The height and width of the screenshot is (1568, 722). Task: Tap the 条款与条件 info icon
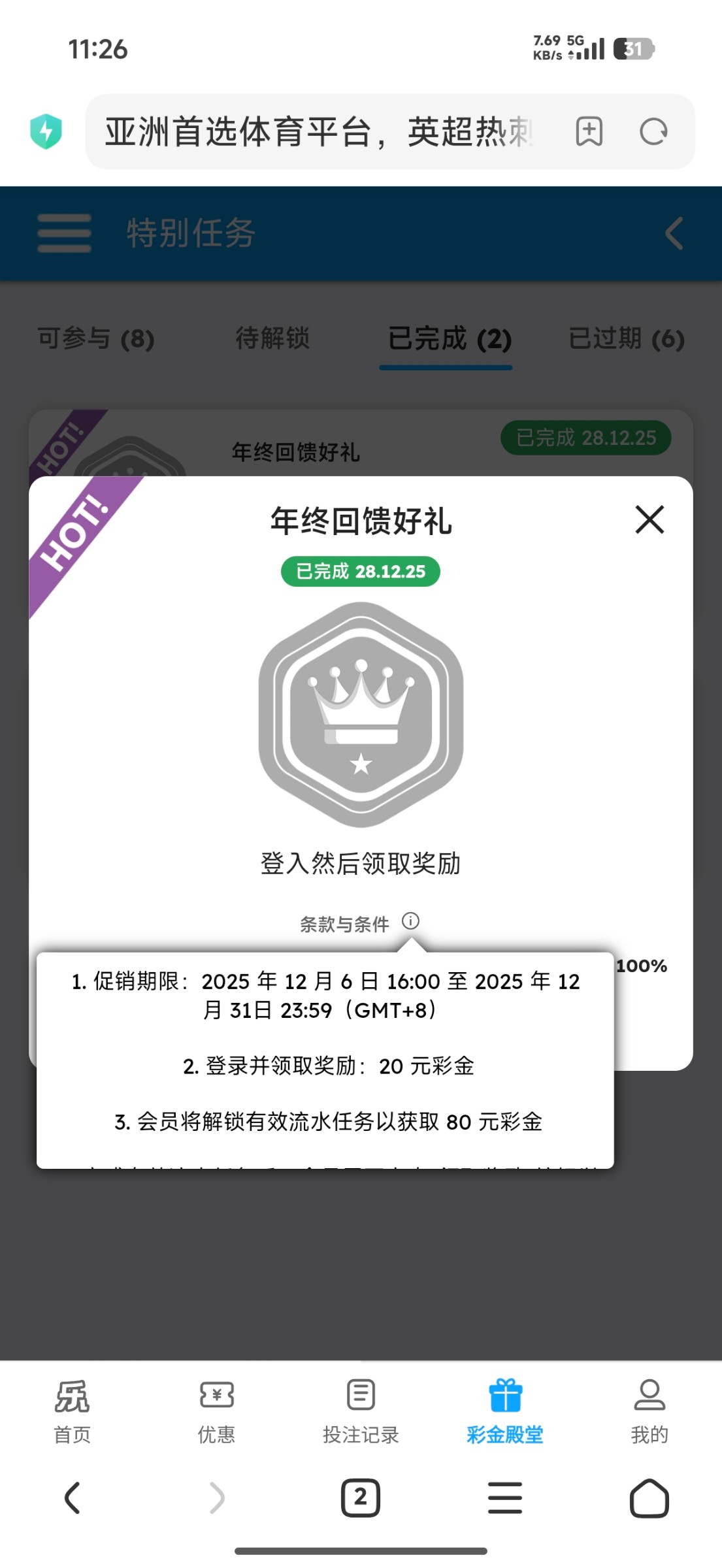[410, 921]
